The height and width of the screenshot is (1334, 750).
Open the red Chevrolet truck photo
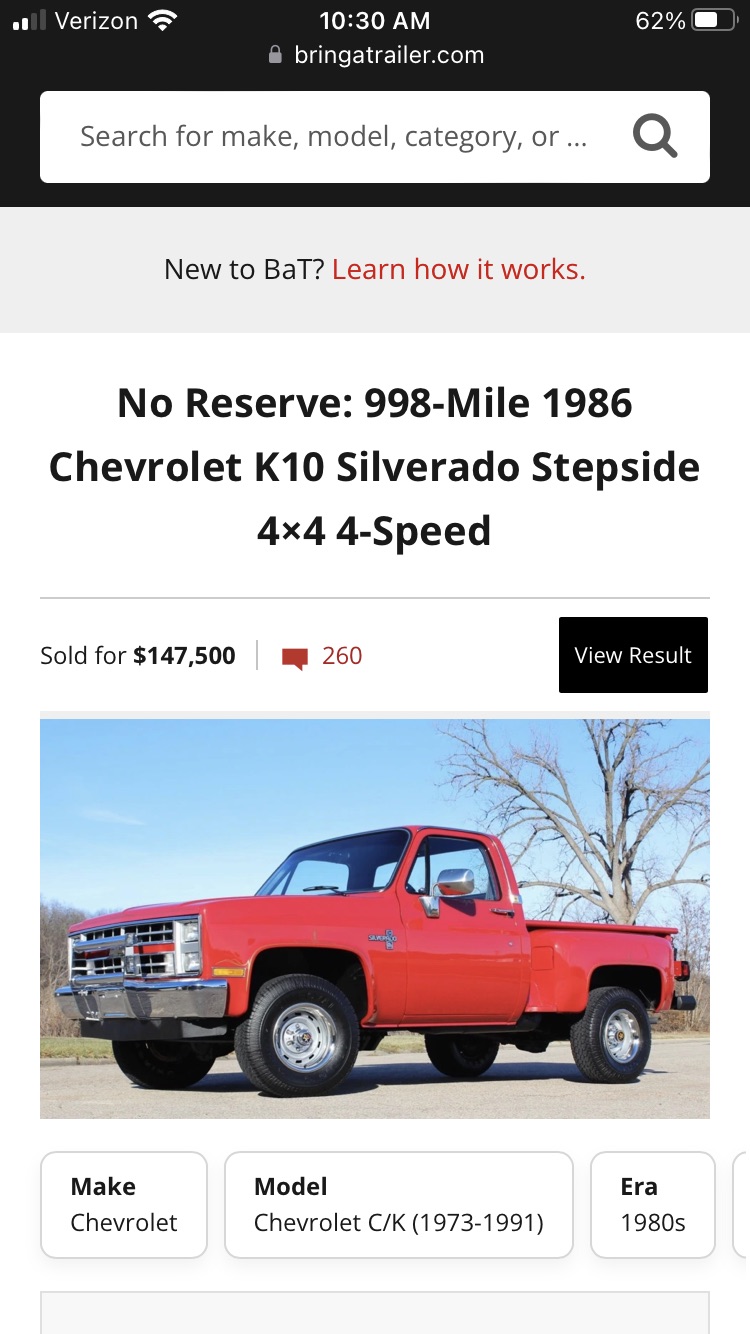pos(375,918)
